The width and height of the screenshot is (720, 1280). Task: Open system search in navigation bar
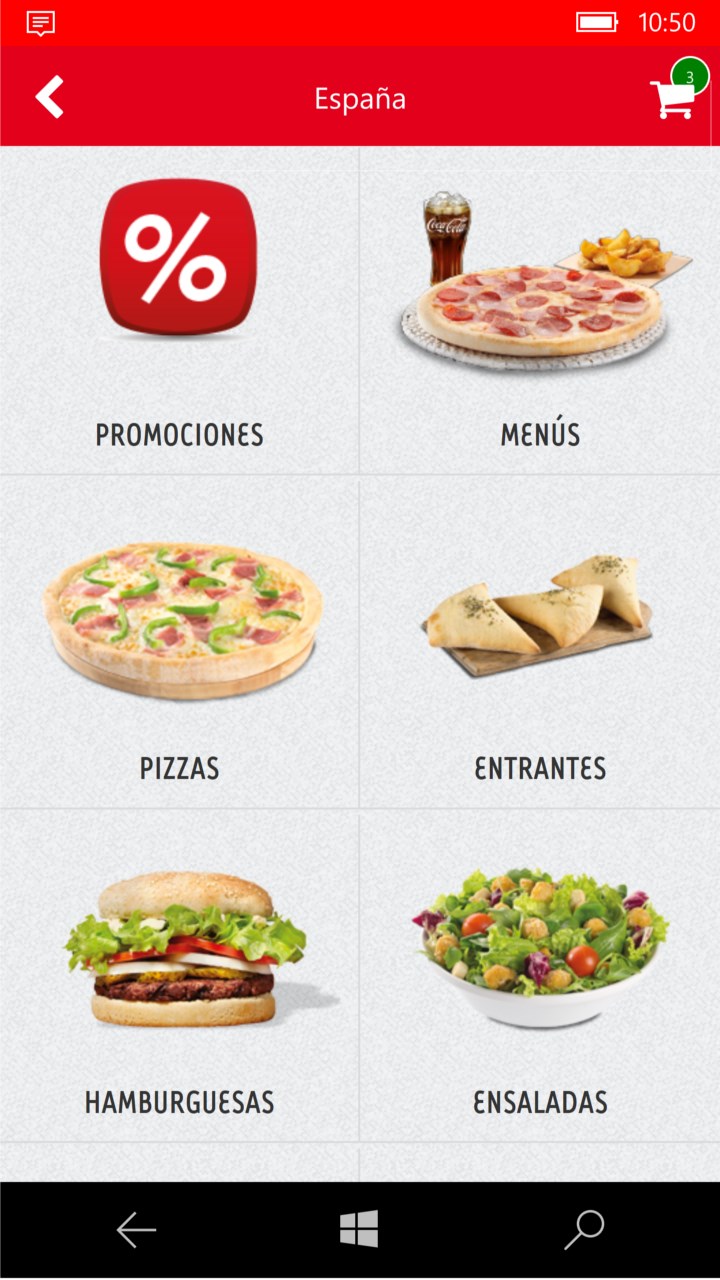click(x=584, y=1229)
